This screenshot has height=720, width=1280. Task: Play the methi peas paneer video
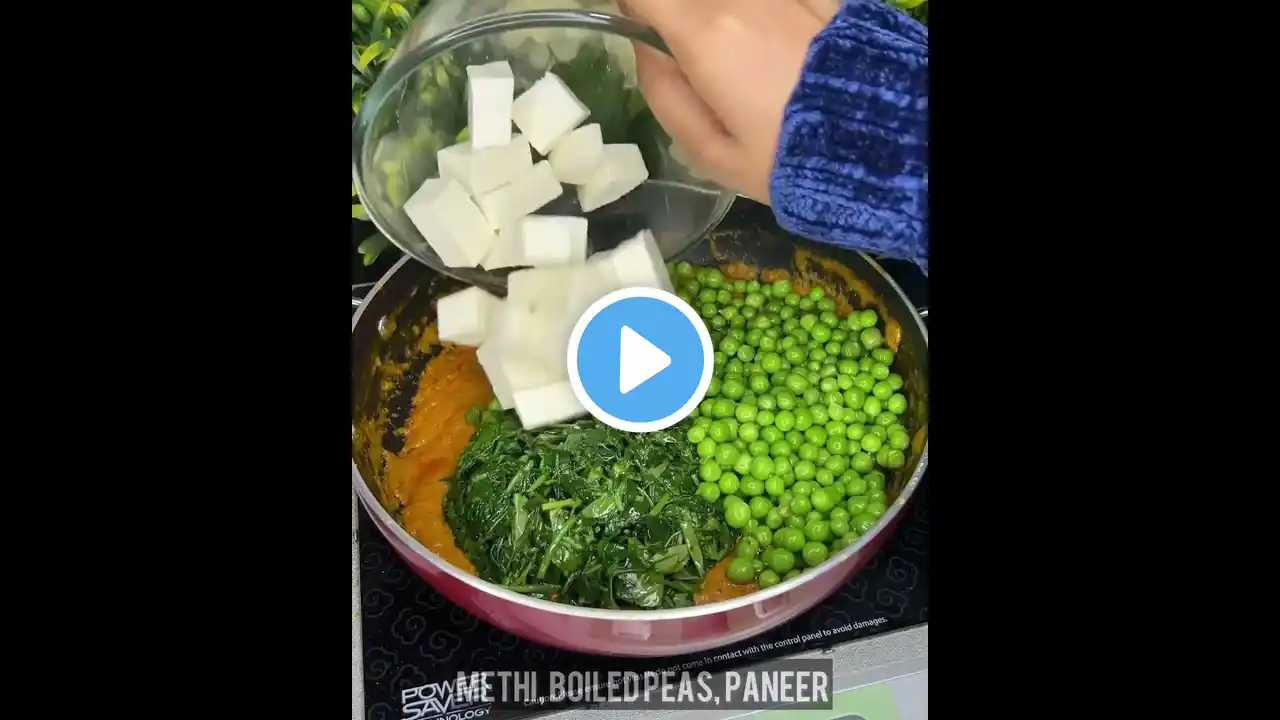point(640,360)
